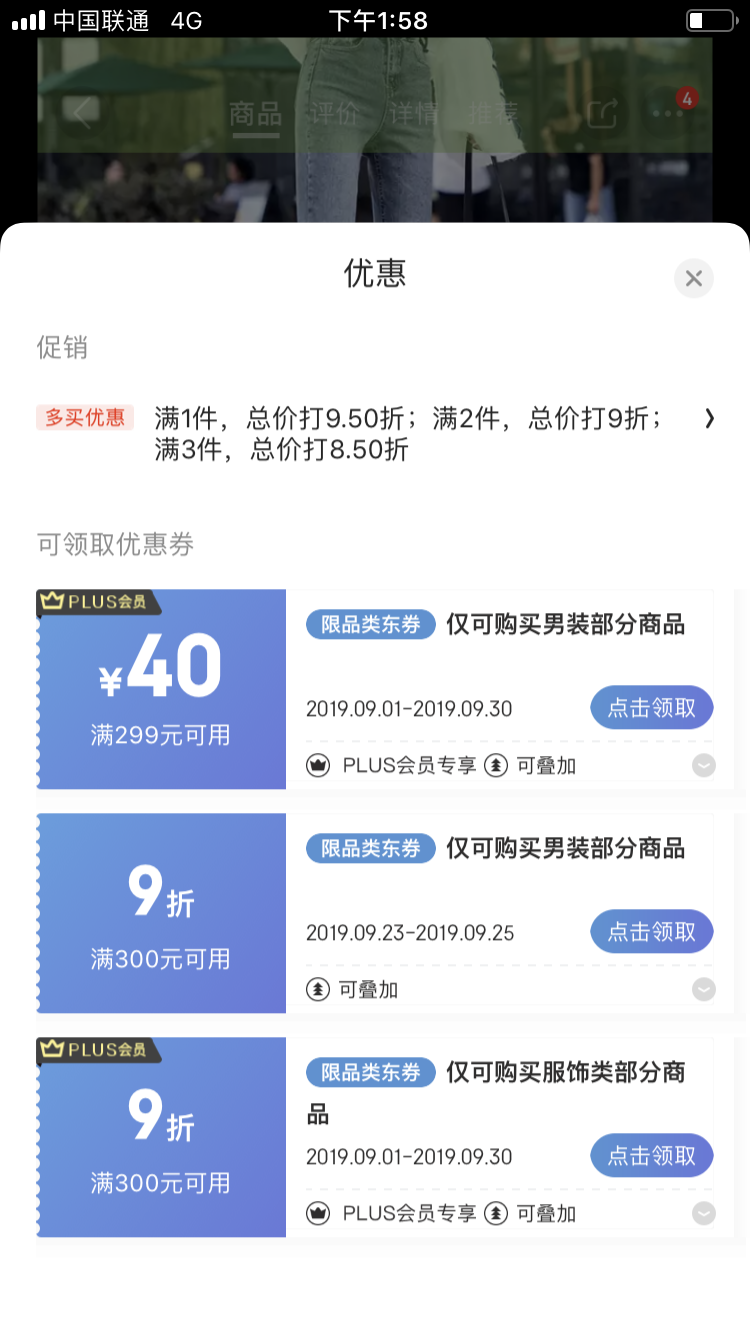
Task: Open the more options icon with red badge 4
Action: click(x=665, y=113)
